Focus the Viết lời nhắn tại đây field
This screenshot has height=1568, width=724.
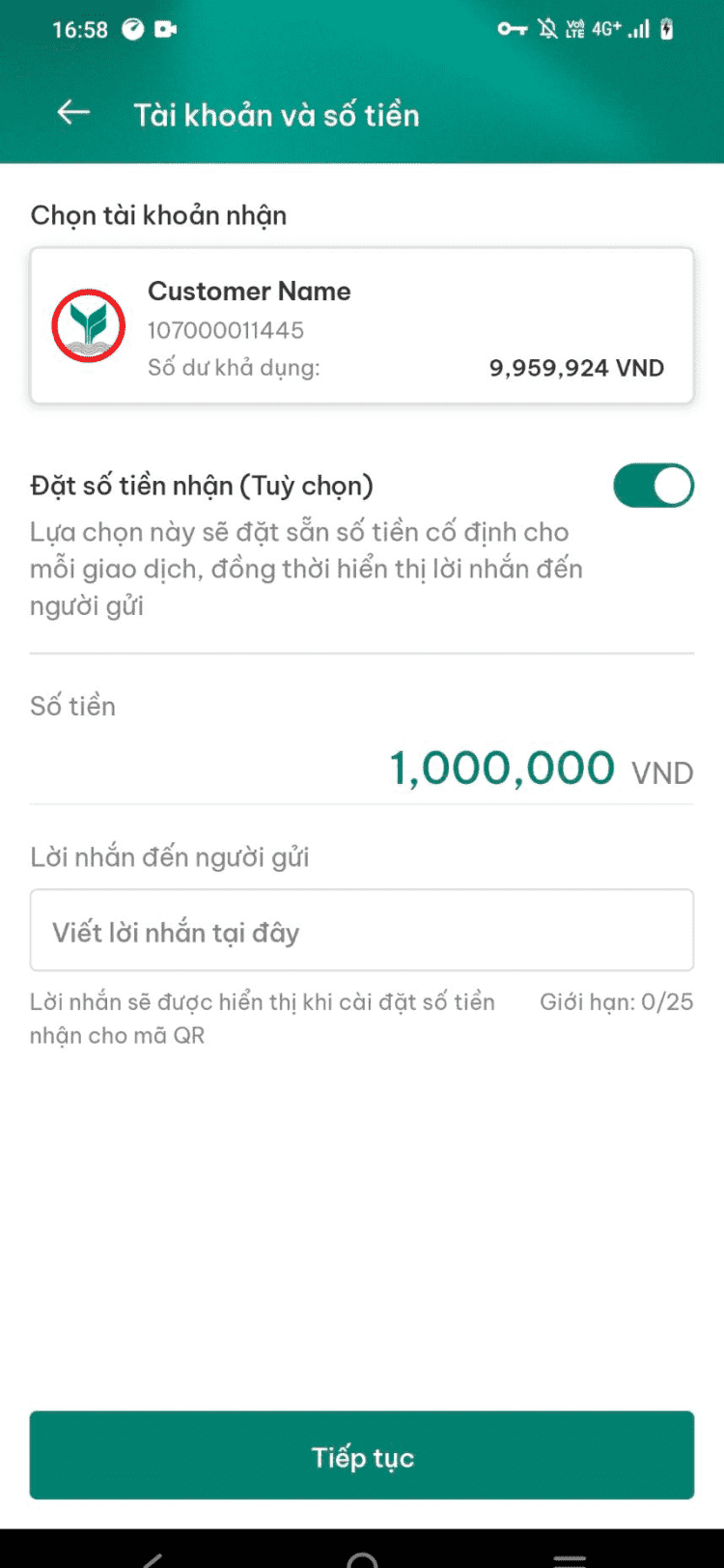362,931
